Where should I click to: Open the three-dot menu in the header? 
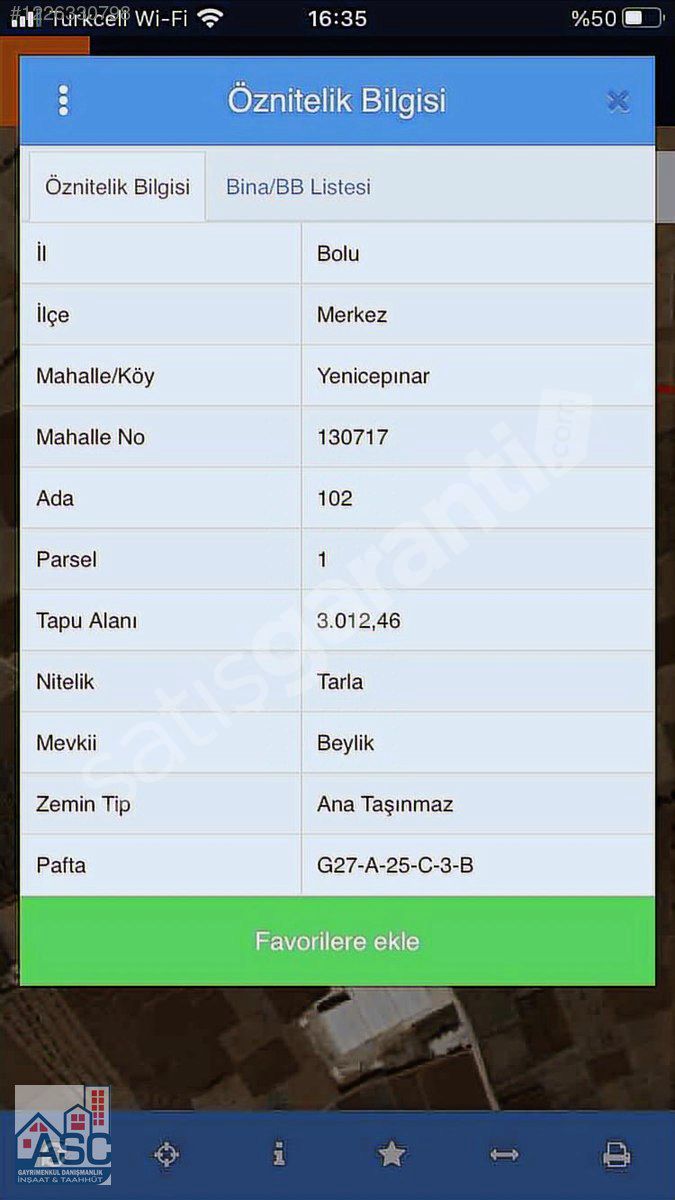pyautogui.click(x=64, y=100)
